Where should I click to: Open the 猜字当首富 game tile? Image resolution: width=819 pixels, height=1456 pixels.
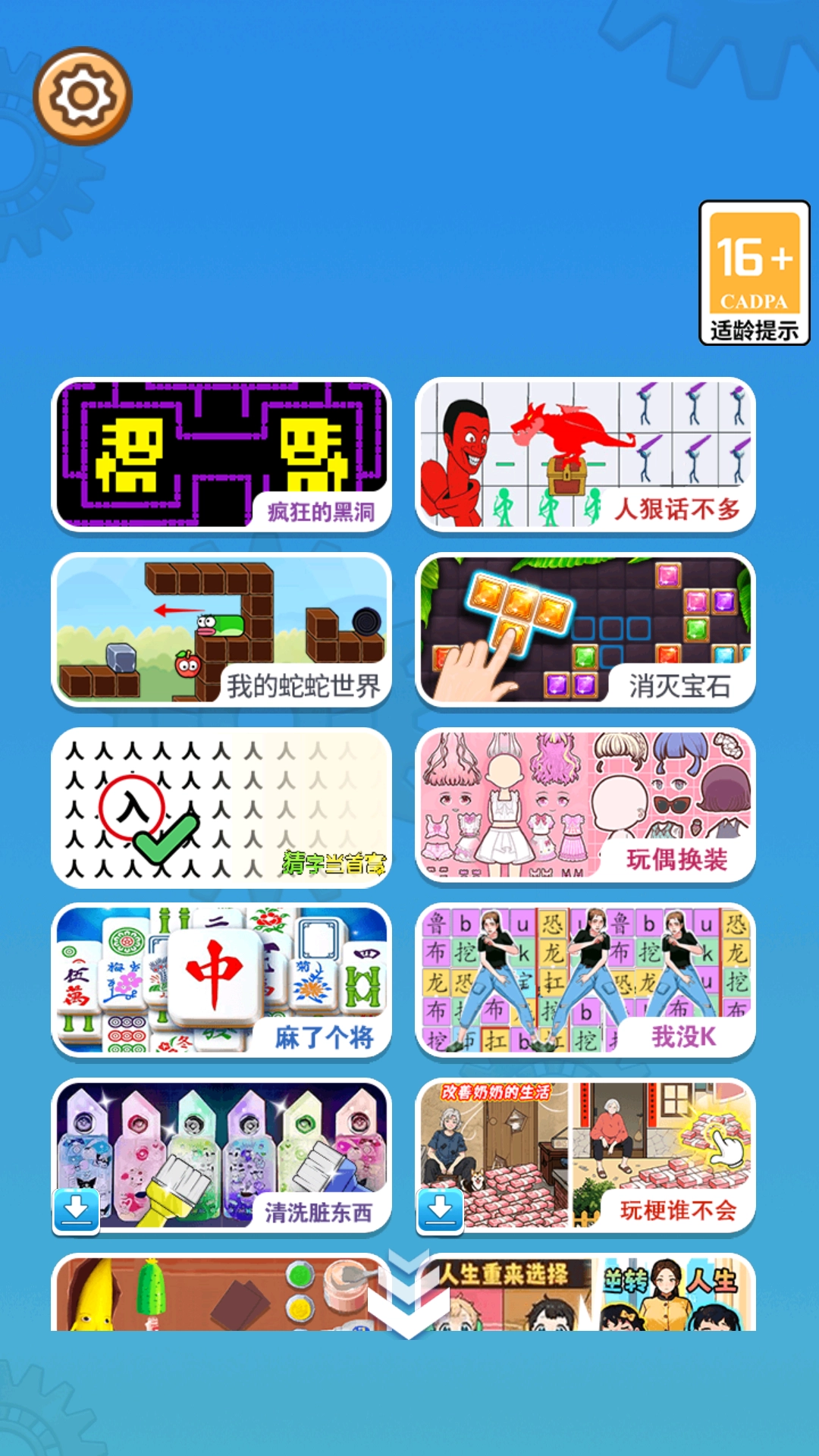[x=221, y=805]
